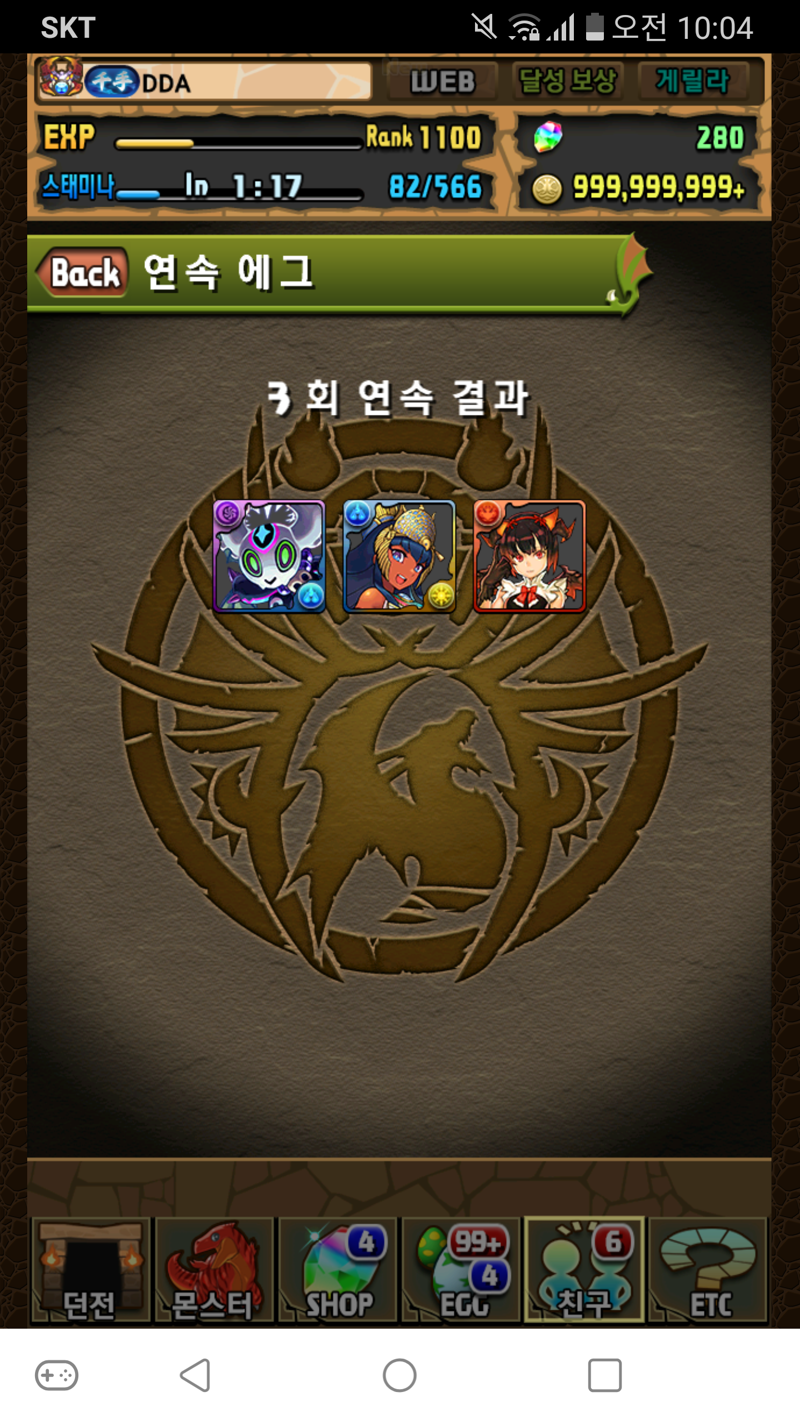
Task: View the purple panda monster result
Action: (269, 556)
